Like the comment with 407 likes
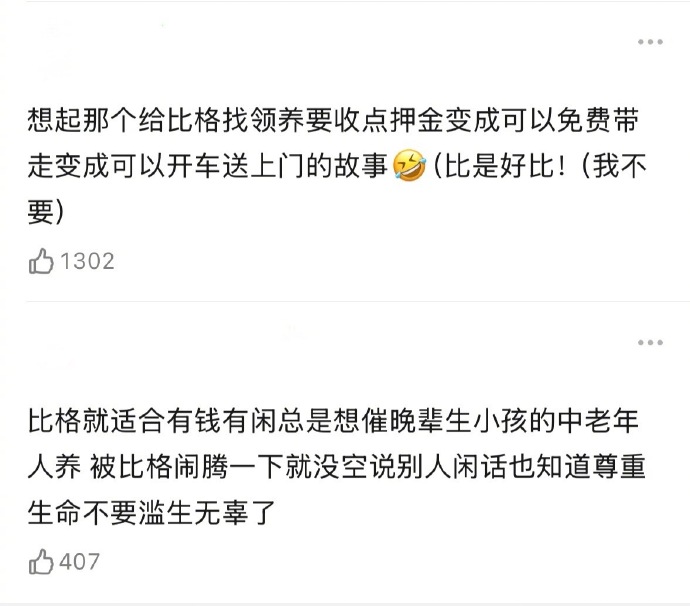The width and height of the screenshot is (690, 606). [42, 562]
